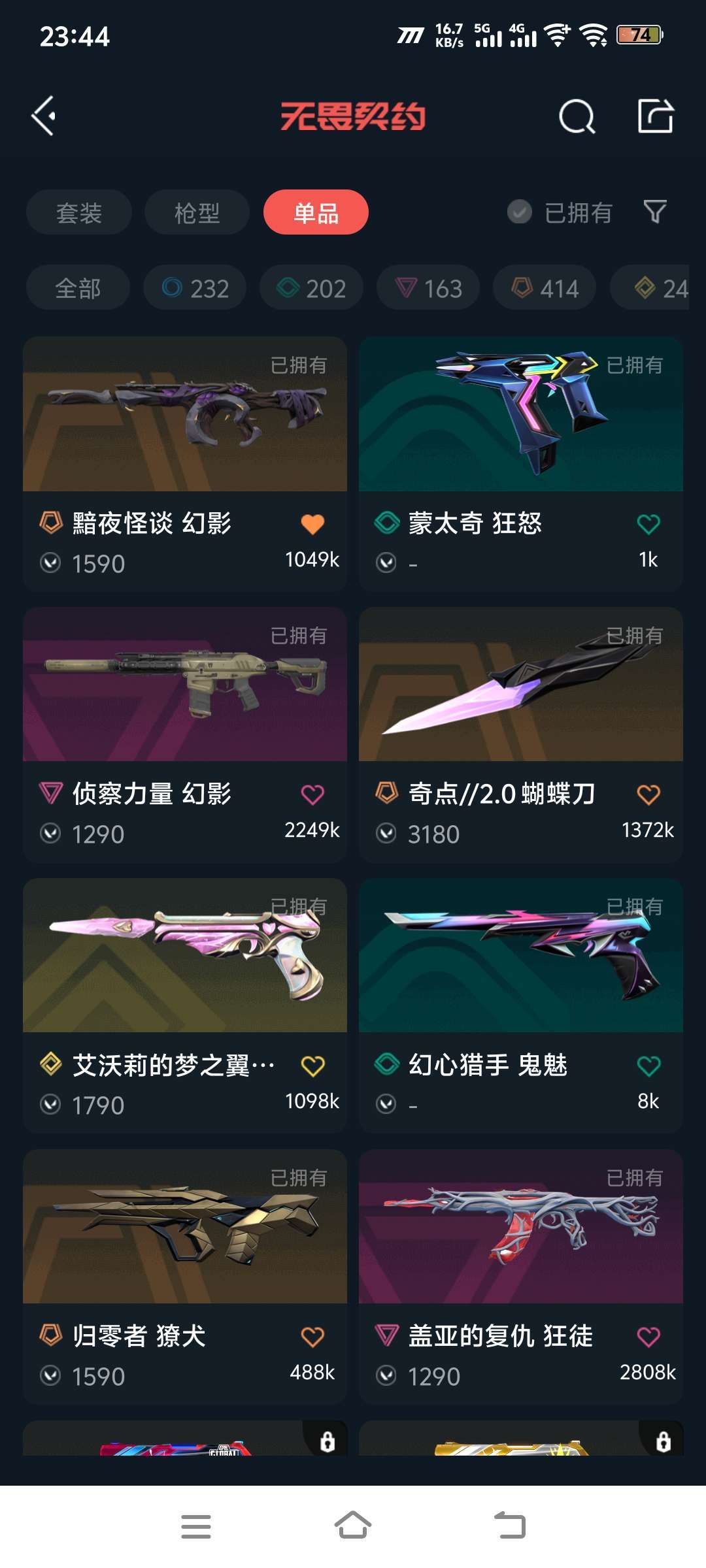Open the search icon
Image resolution: width=706 pixels, height=1568 pixels.
pos(577,117)
